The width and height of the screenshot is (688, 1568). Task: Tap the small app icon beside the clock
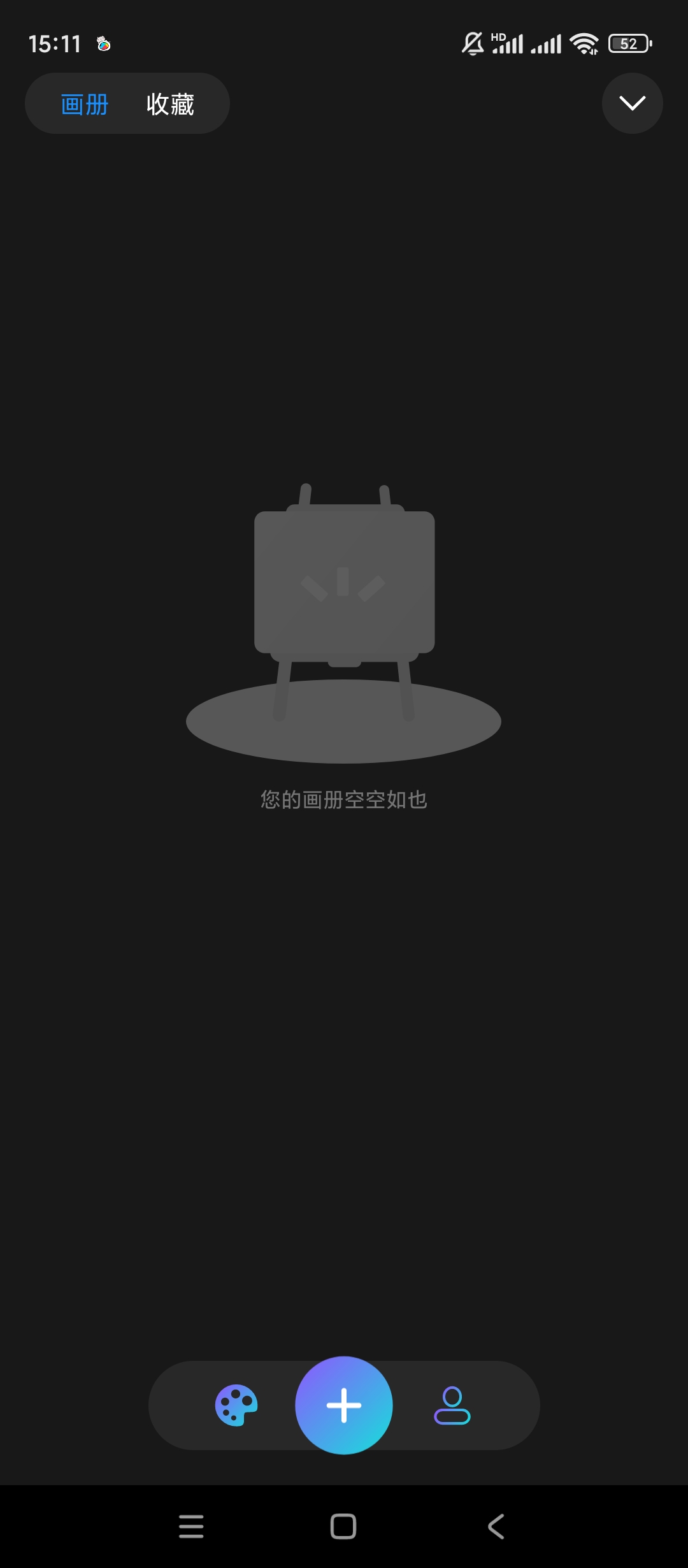click(104, 43)
